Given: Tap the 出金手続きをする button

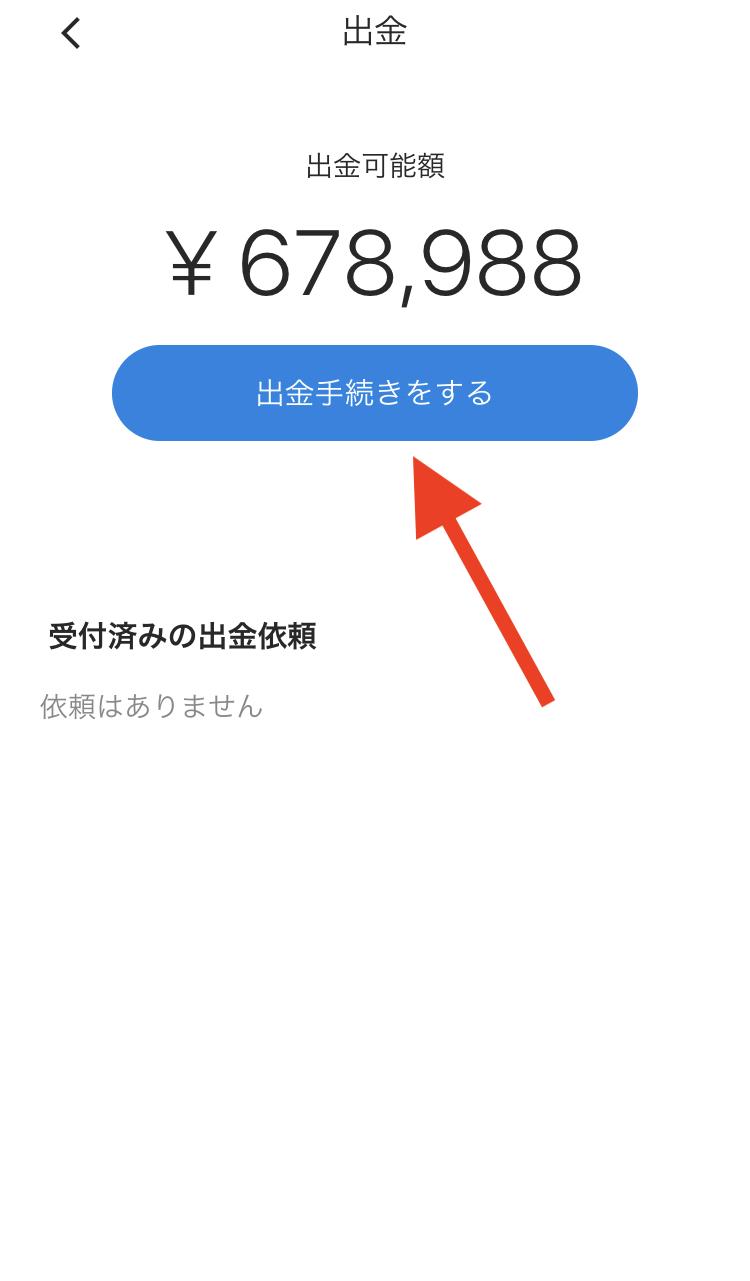Looking at the screenshot, I should point(375,393).
